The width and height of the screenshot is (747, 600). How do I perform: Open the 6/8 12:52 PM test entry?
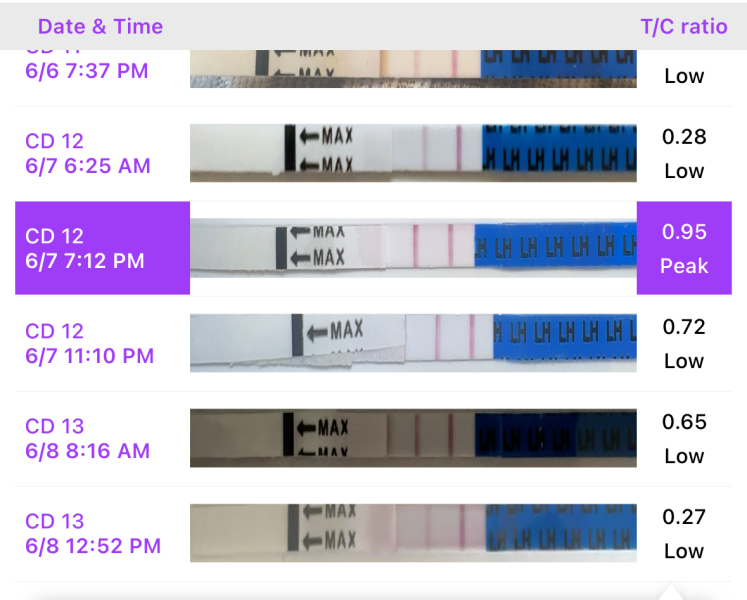pos(93,534)
